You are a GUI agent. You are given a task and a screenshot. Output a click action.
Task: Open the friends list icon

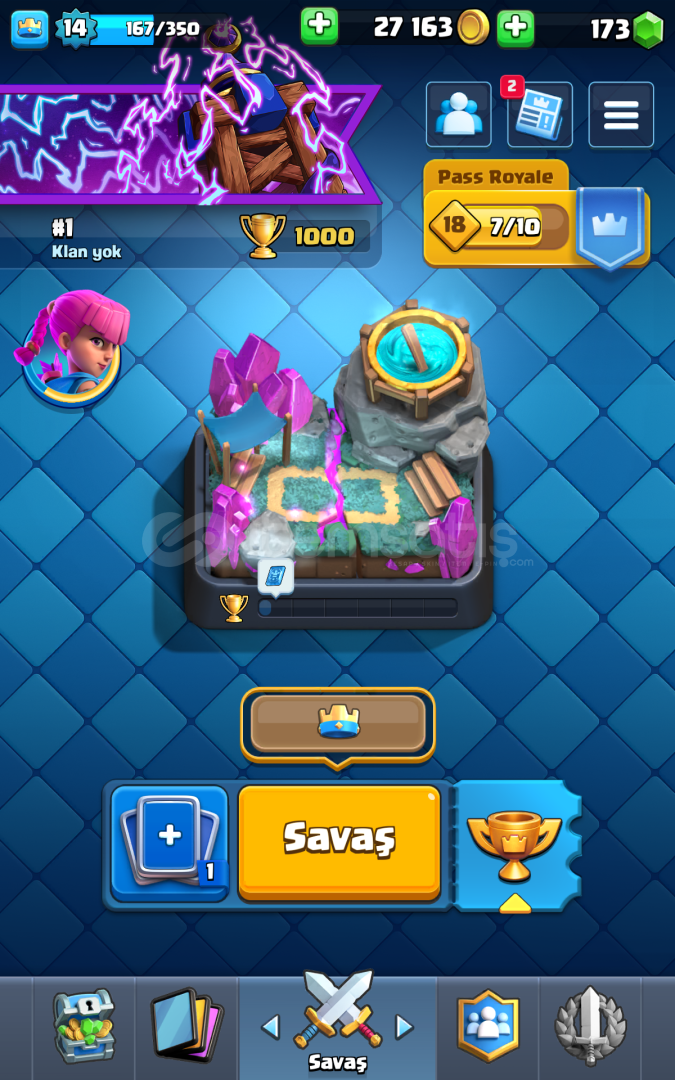pyautogui.click(x=459, y=114)
